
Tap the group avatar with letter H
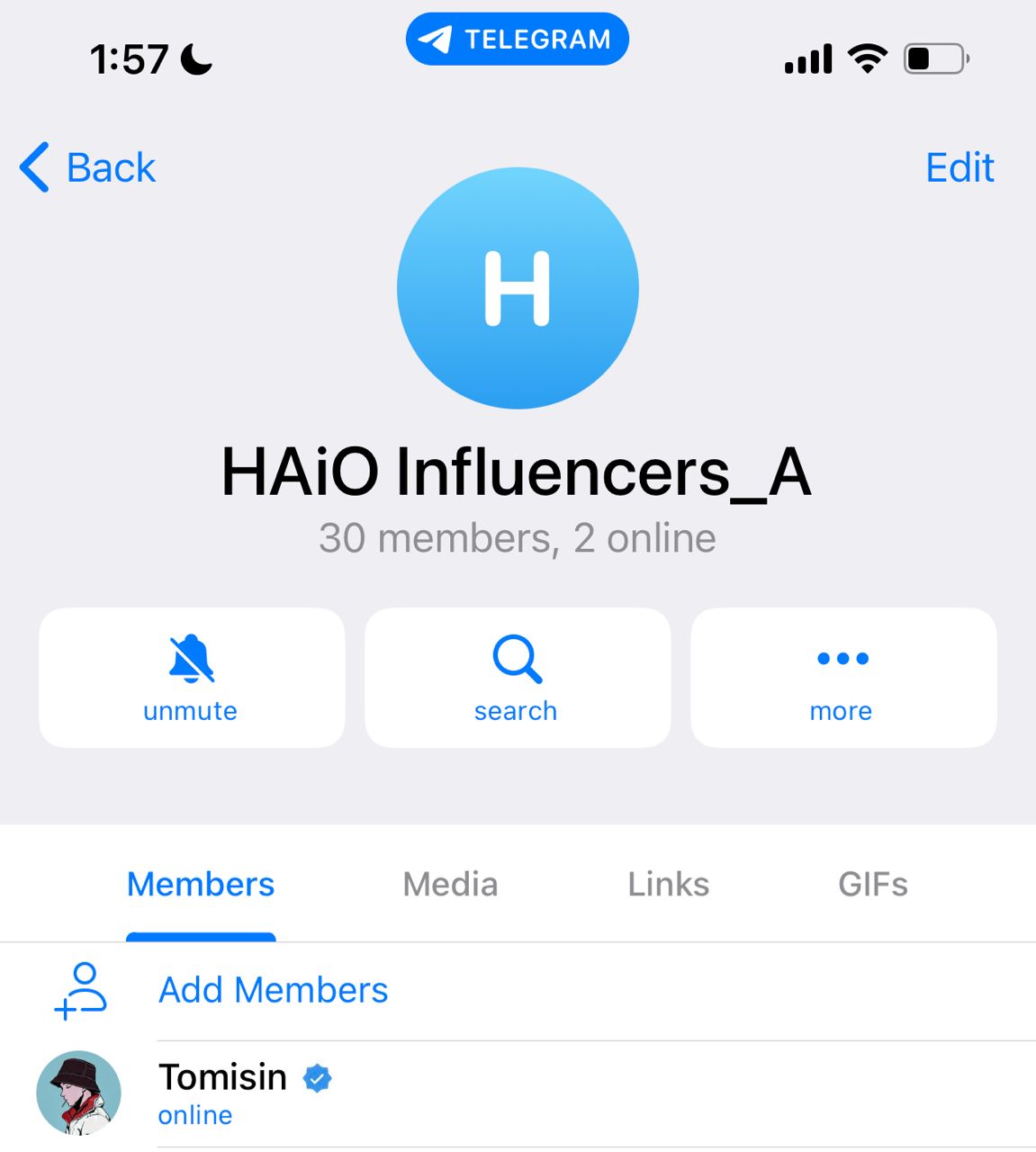pos(518,288)
